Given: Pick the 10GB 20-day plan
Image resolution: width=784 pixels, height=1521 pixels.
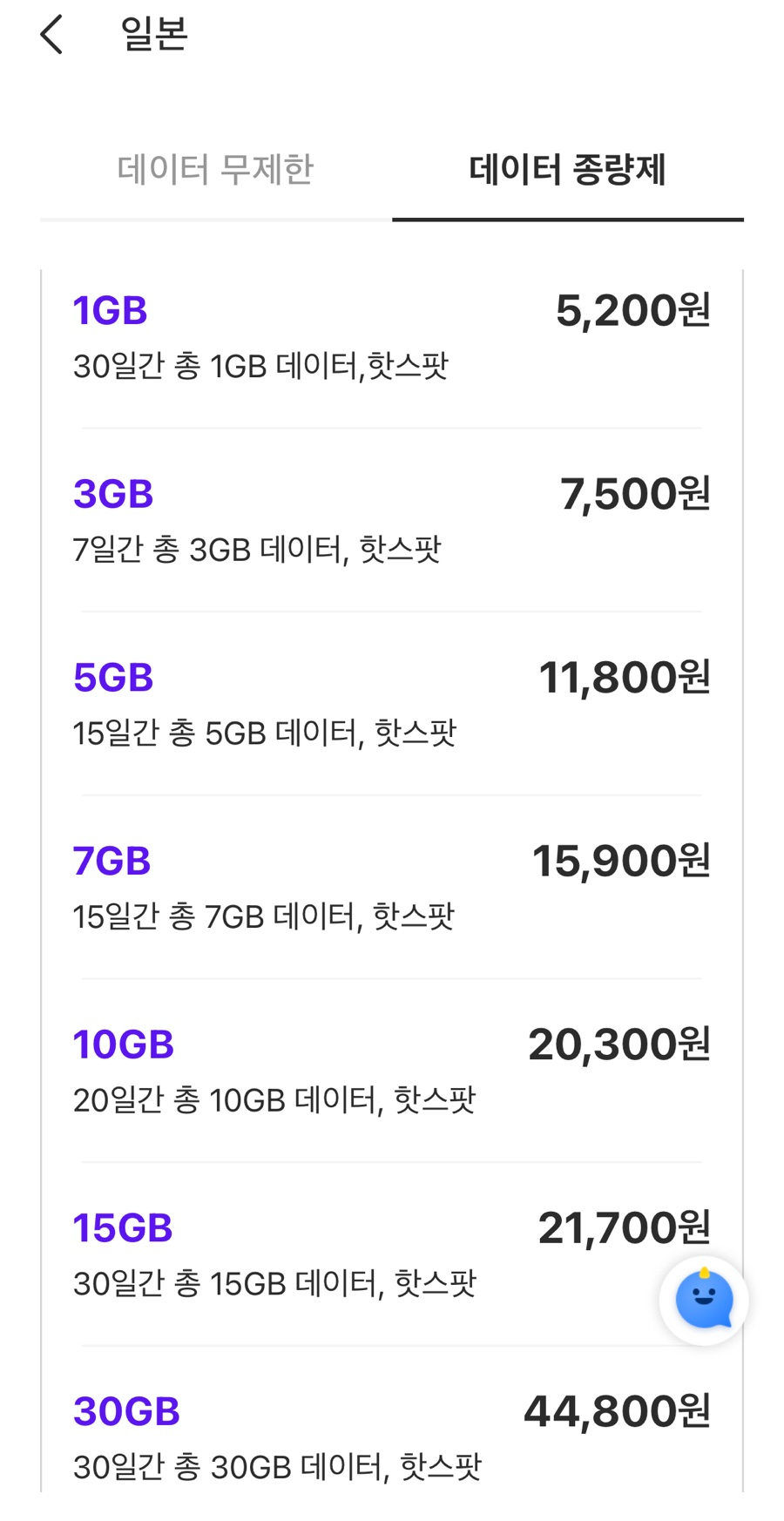Looking at the screenshot, I should click(392, 1071).
